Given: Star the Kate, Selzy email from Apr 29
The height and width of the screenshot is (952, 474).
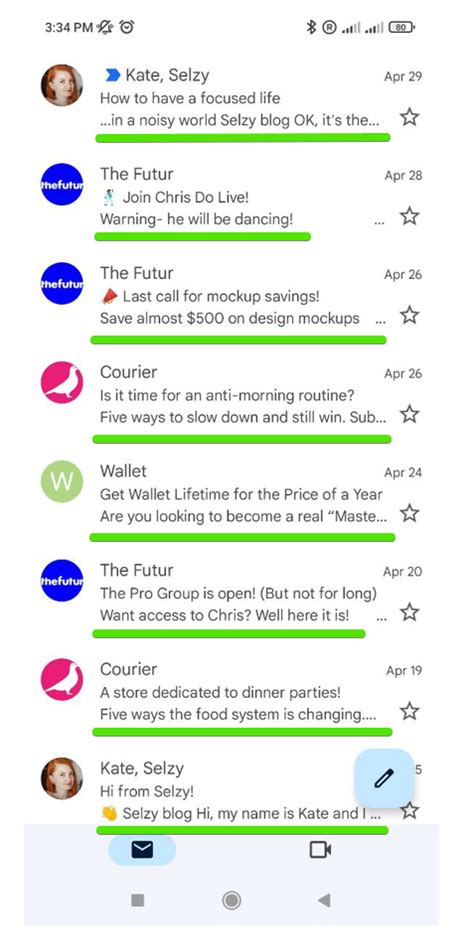Looking at the screenshot, I should click(x=410, y=117).
